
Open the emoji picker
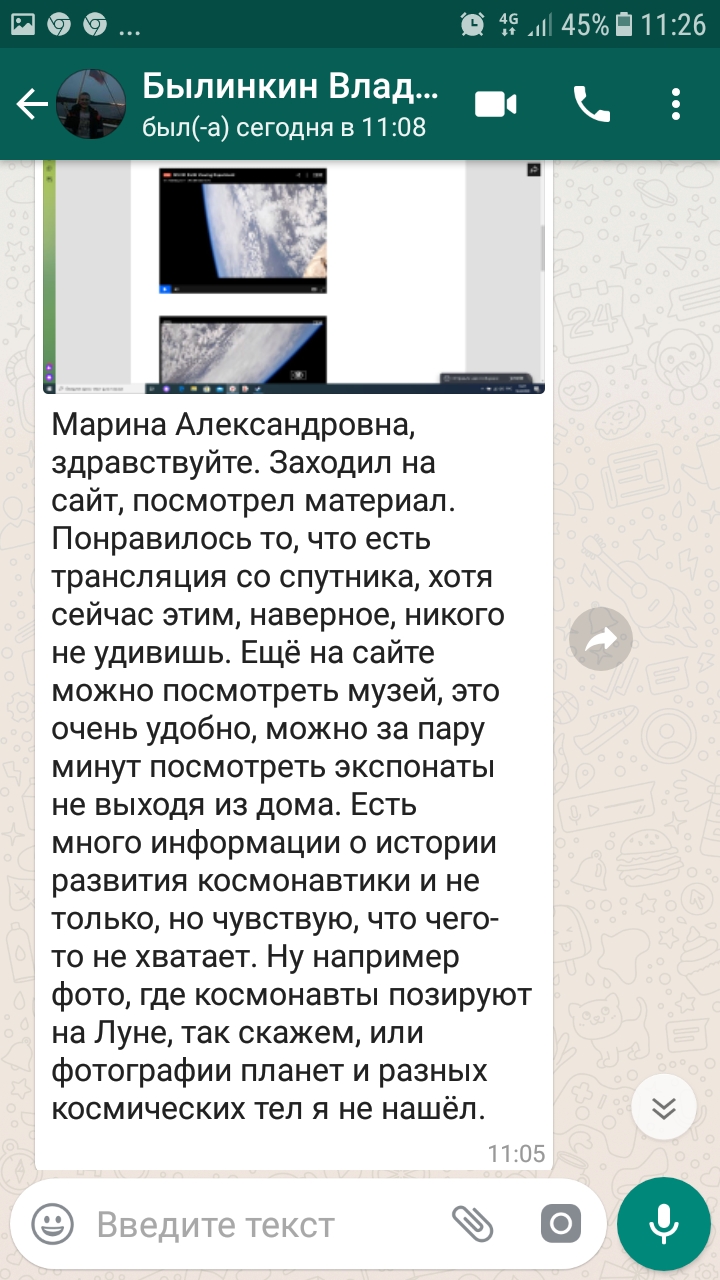tap(53, 1223)
